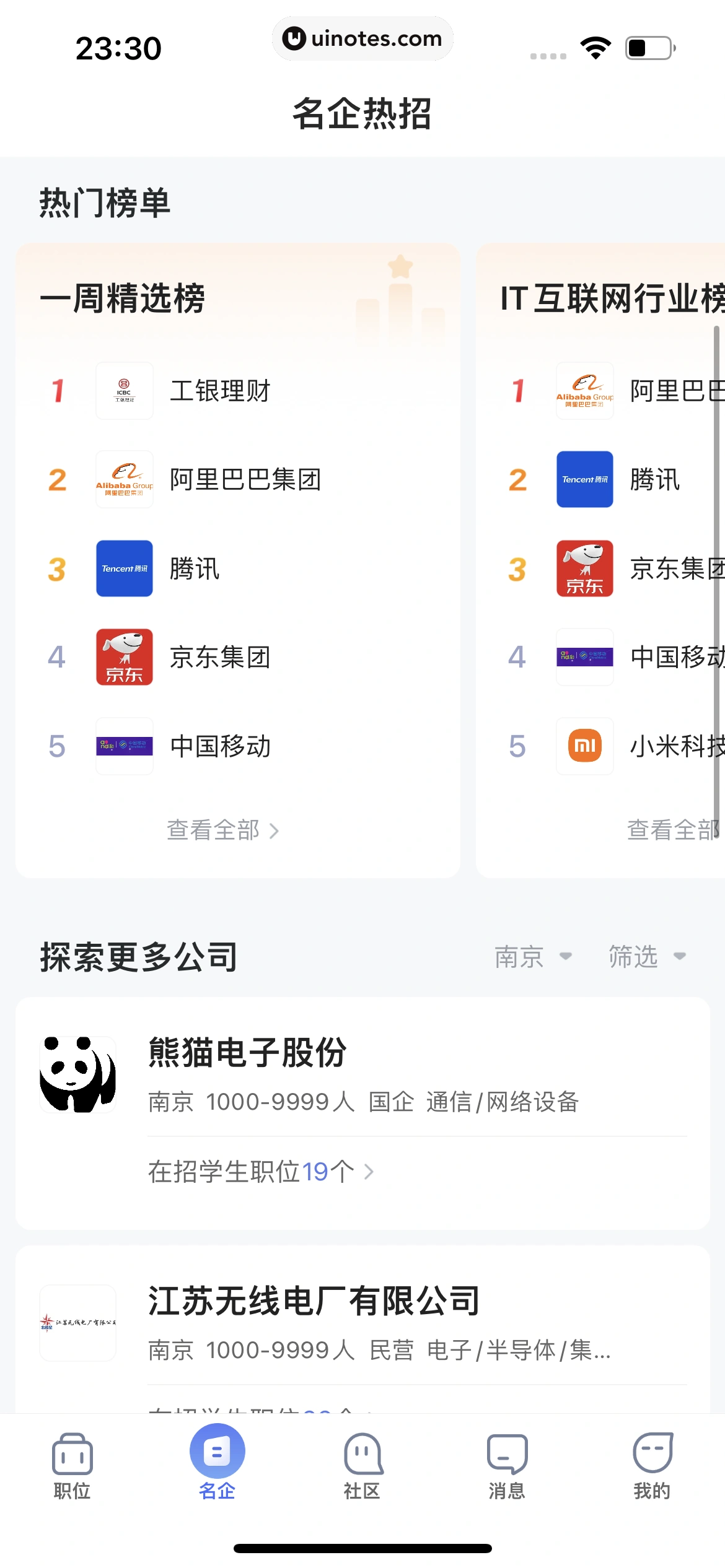
Task: Select 腾讯 in the 一周精选榜 list
Action: coord(195,568)
